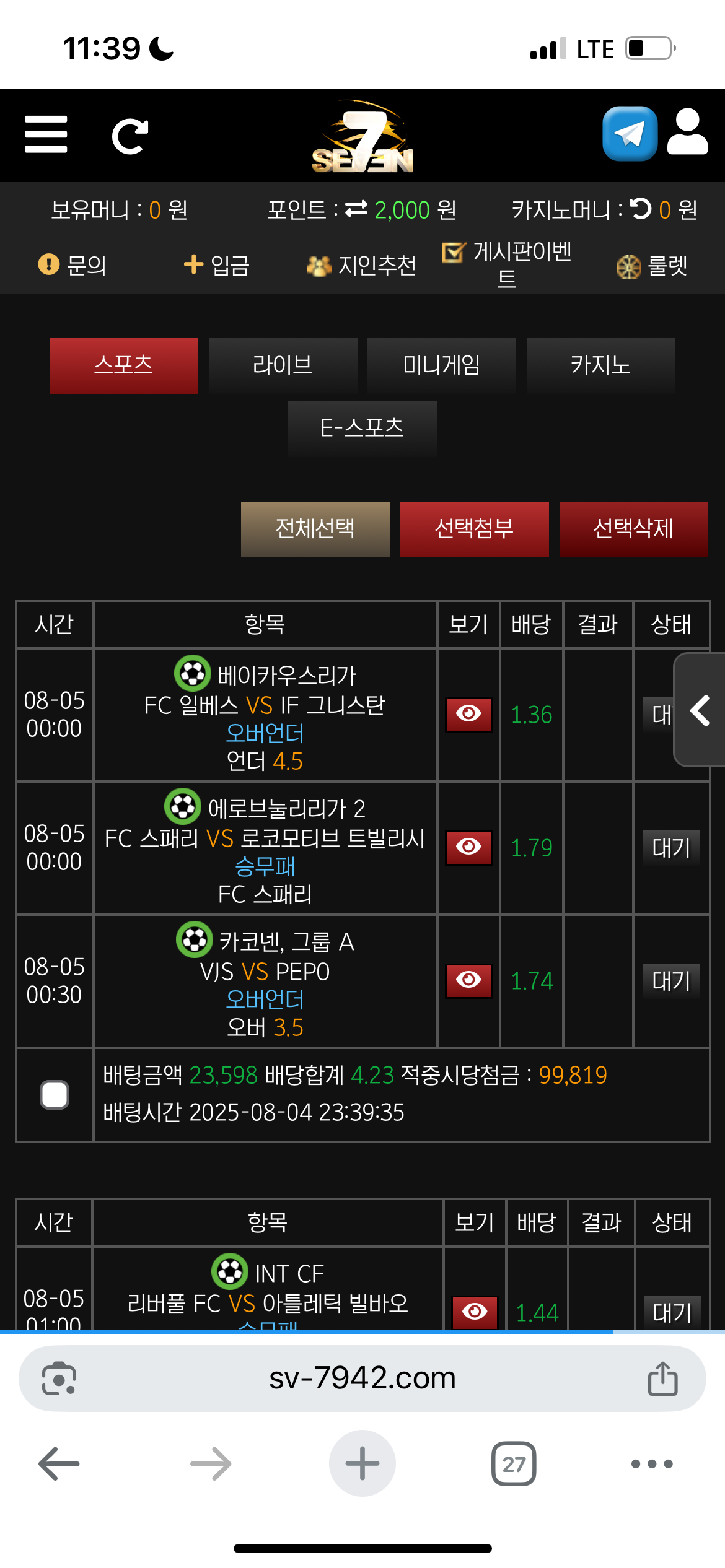Expand the side panel arrow
The image size is (725, 1568).
[700, 710]
